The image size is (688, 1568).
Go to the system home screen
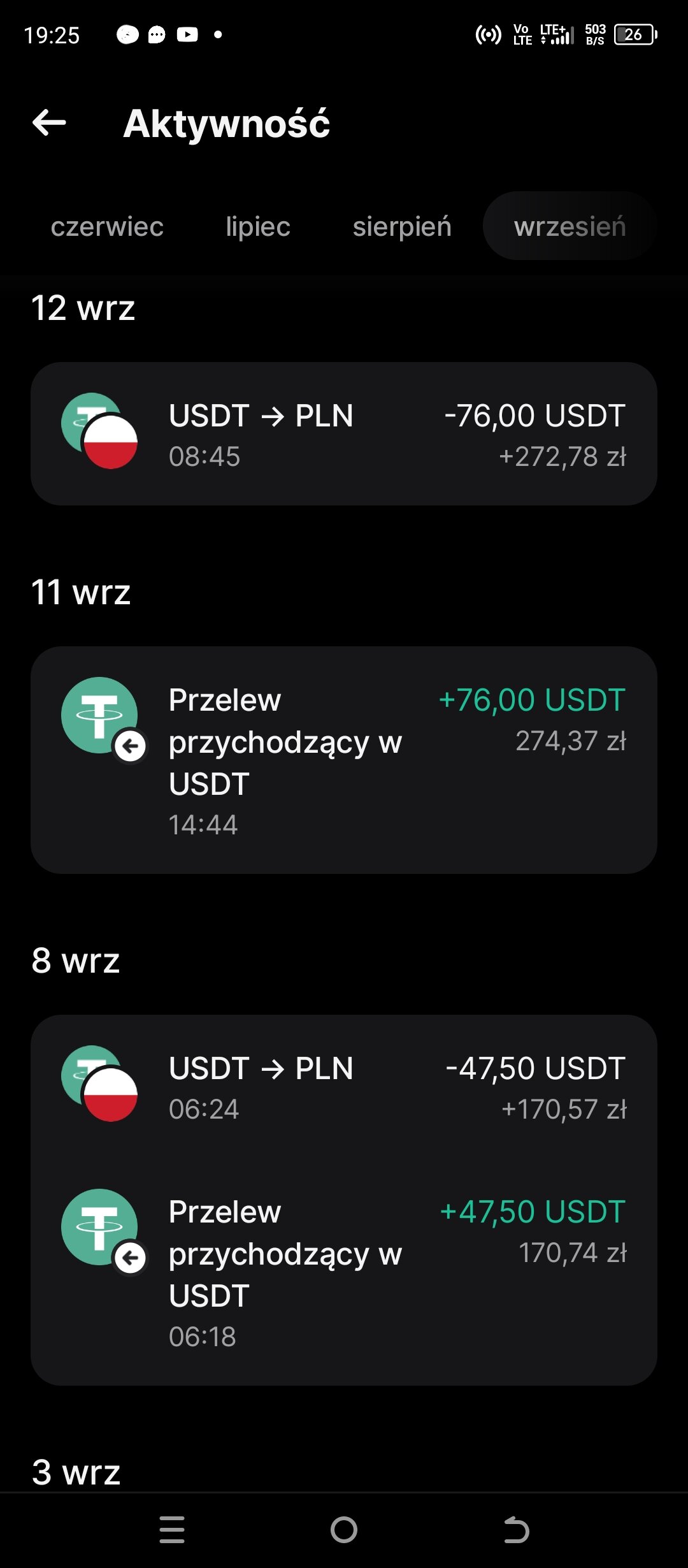(x=344, y=1530)
